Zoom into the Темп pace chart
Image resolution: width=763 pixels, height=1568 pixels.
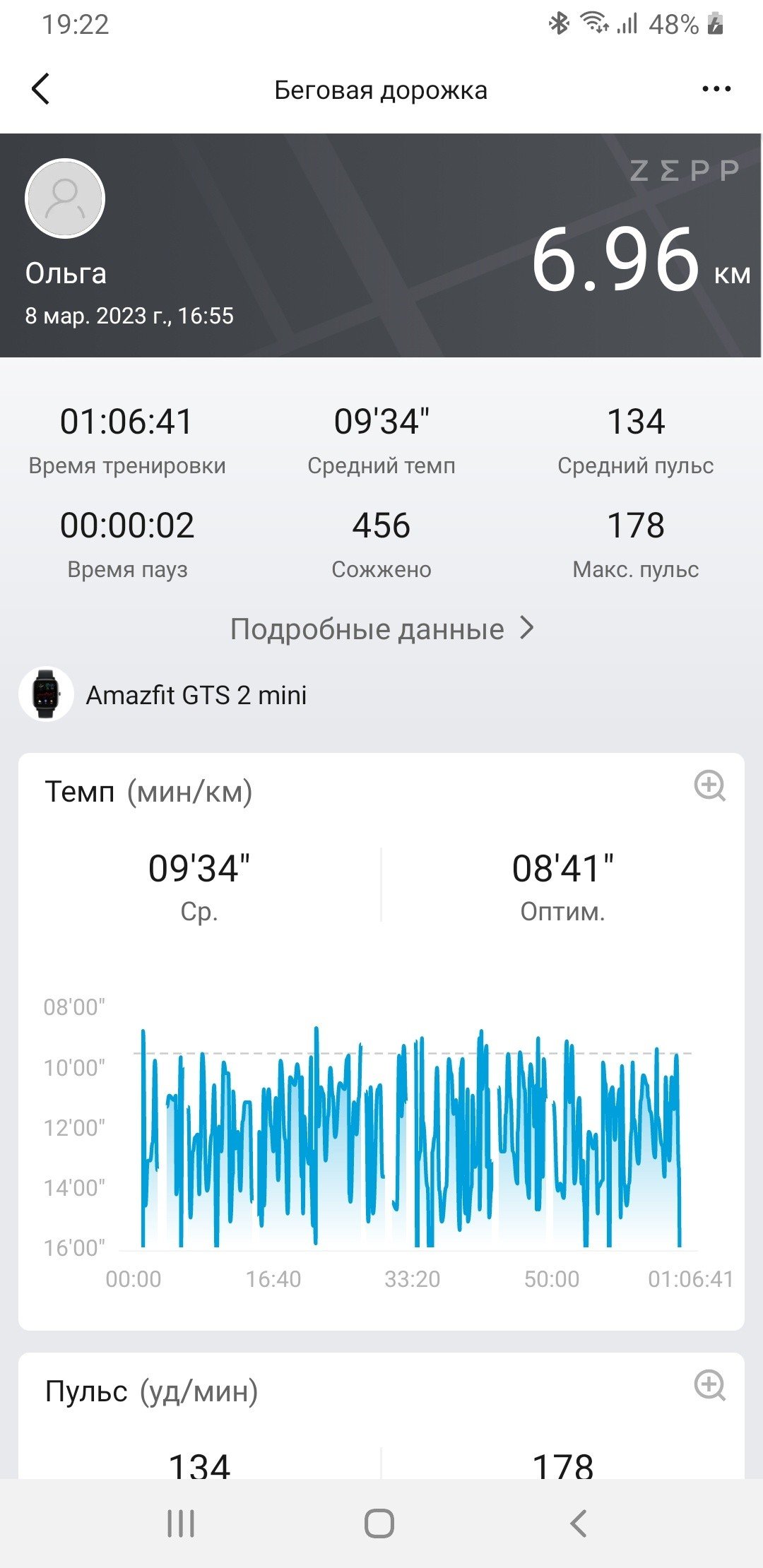point(710,786)
